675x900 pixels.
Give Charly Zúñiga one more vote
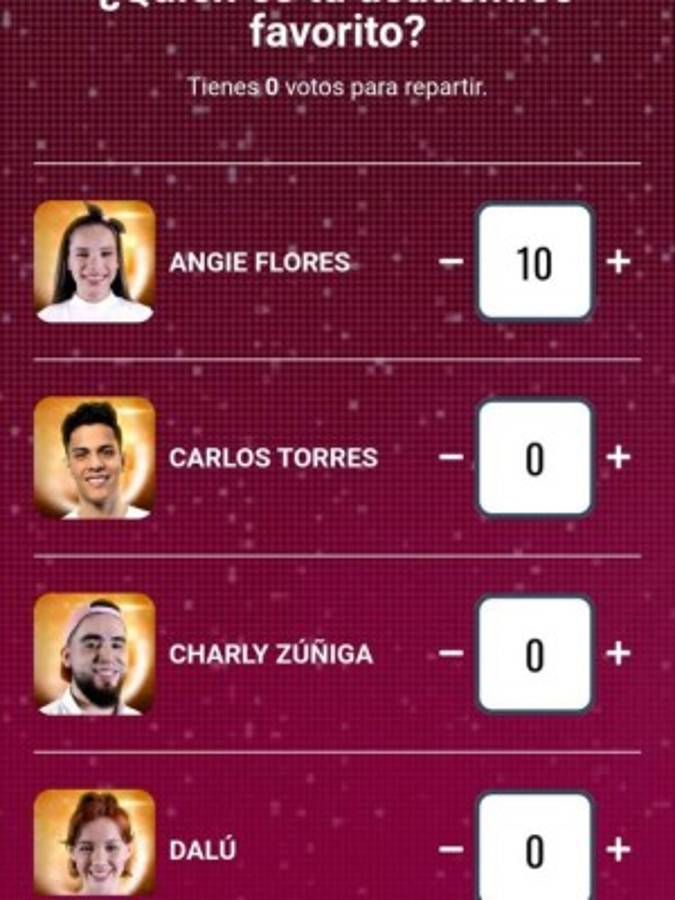619,653
